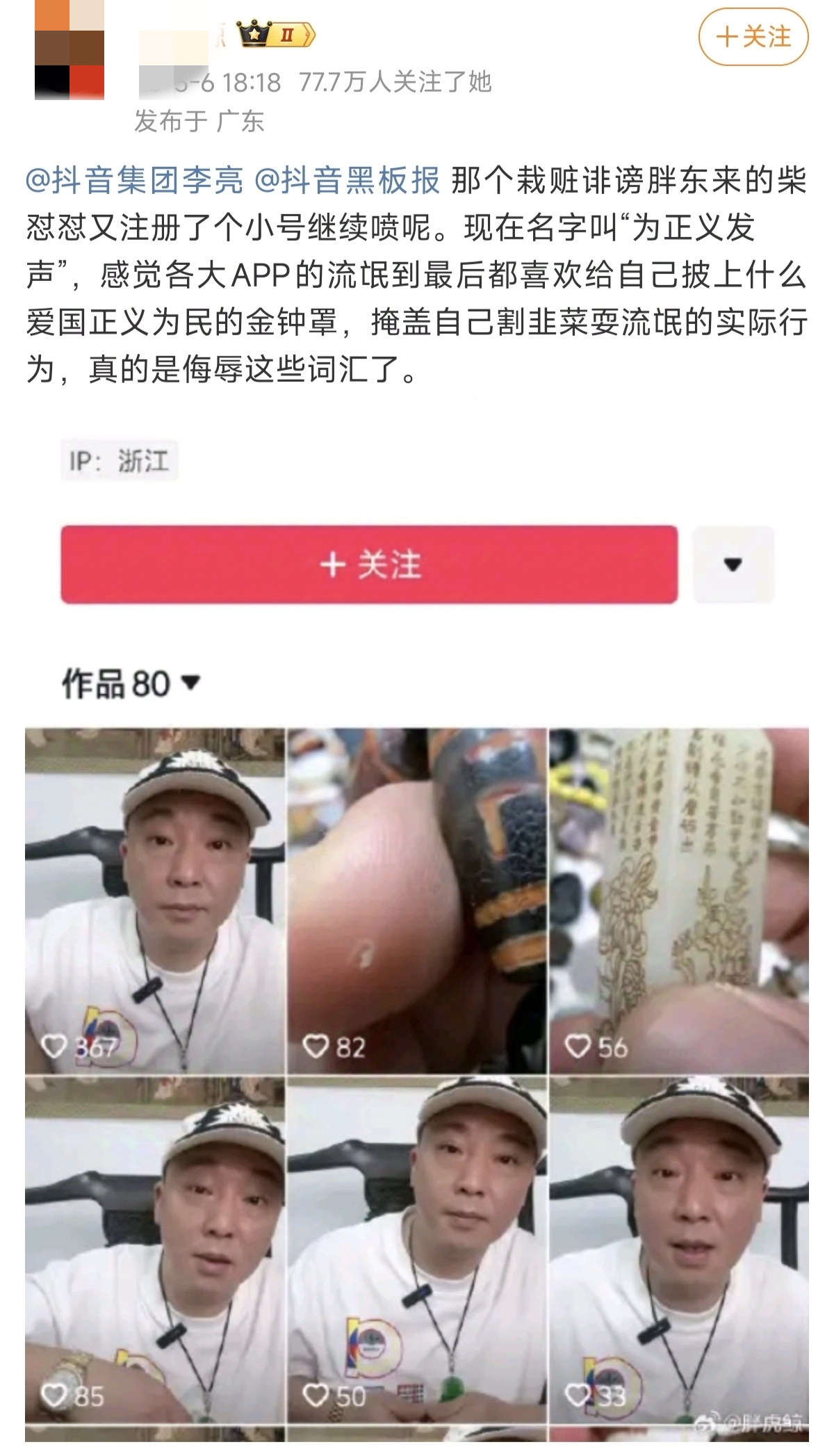The image size is (834, 1456).
Task: Open the @抖音集团李亮 mention
Action: (135, 181)
